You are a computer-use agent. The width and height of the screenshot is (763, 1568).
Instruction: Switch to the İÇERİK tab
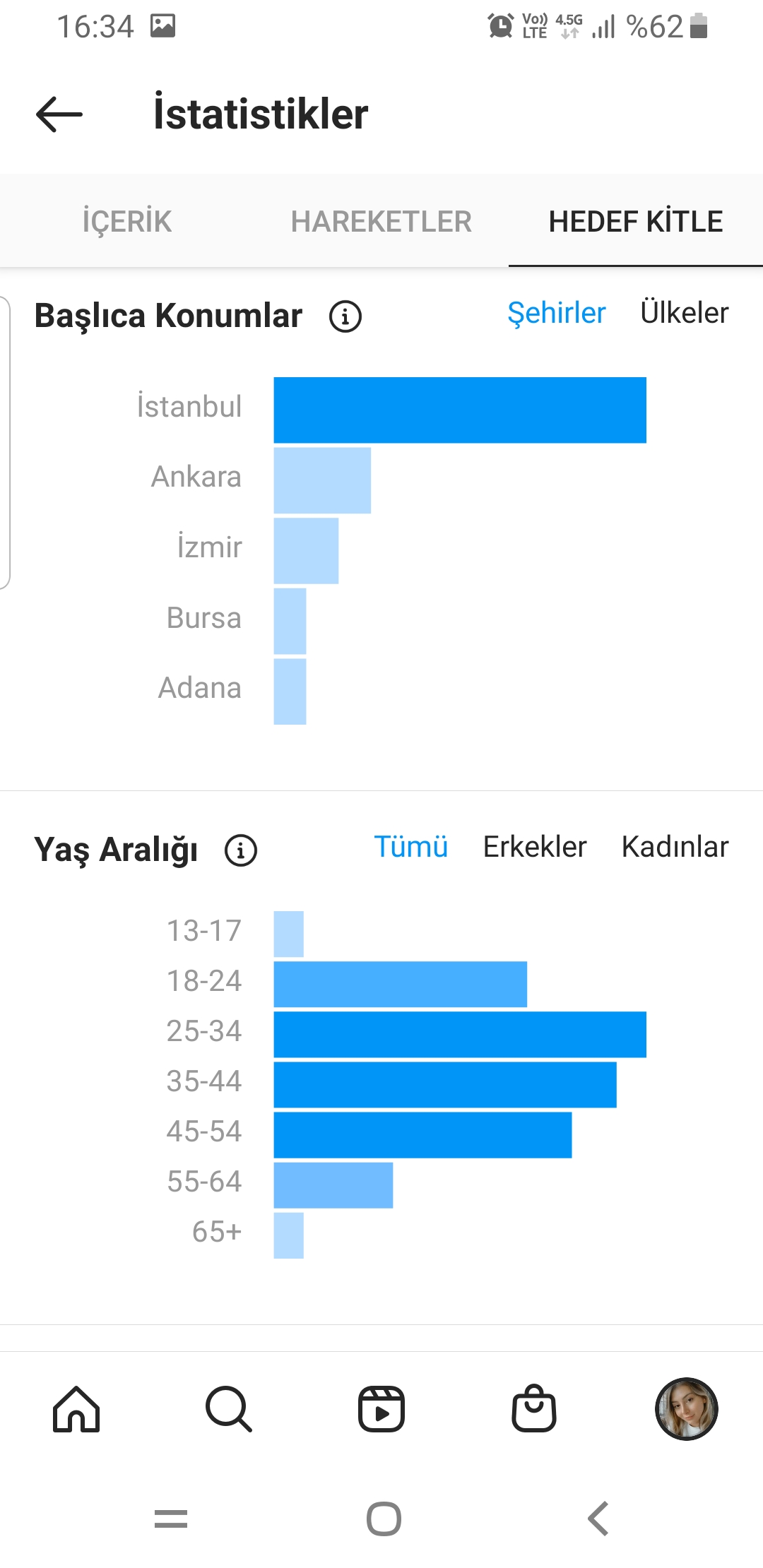pyautogui.click(x=127, y=221)
